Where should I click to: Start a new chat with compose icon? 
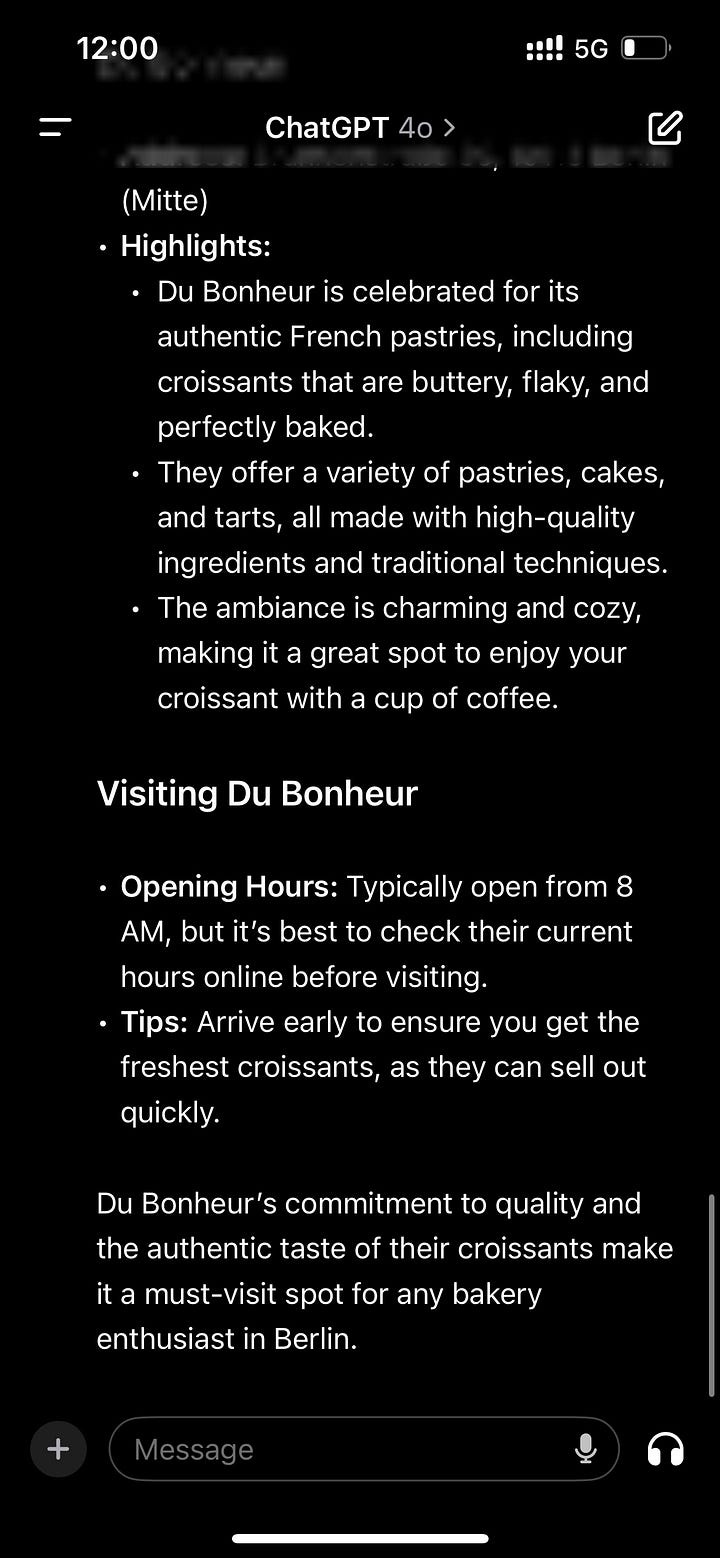665,128
